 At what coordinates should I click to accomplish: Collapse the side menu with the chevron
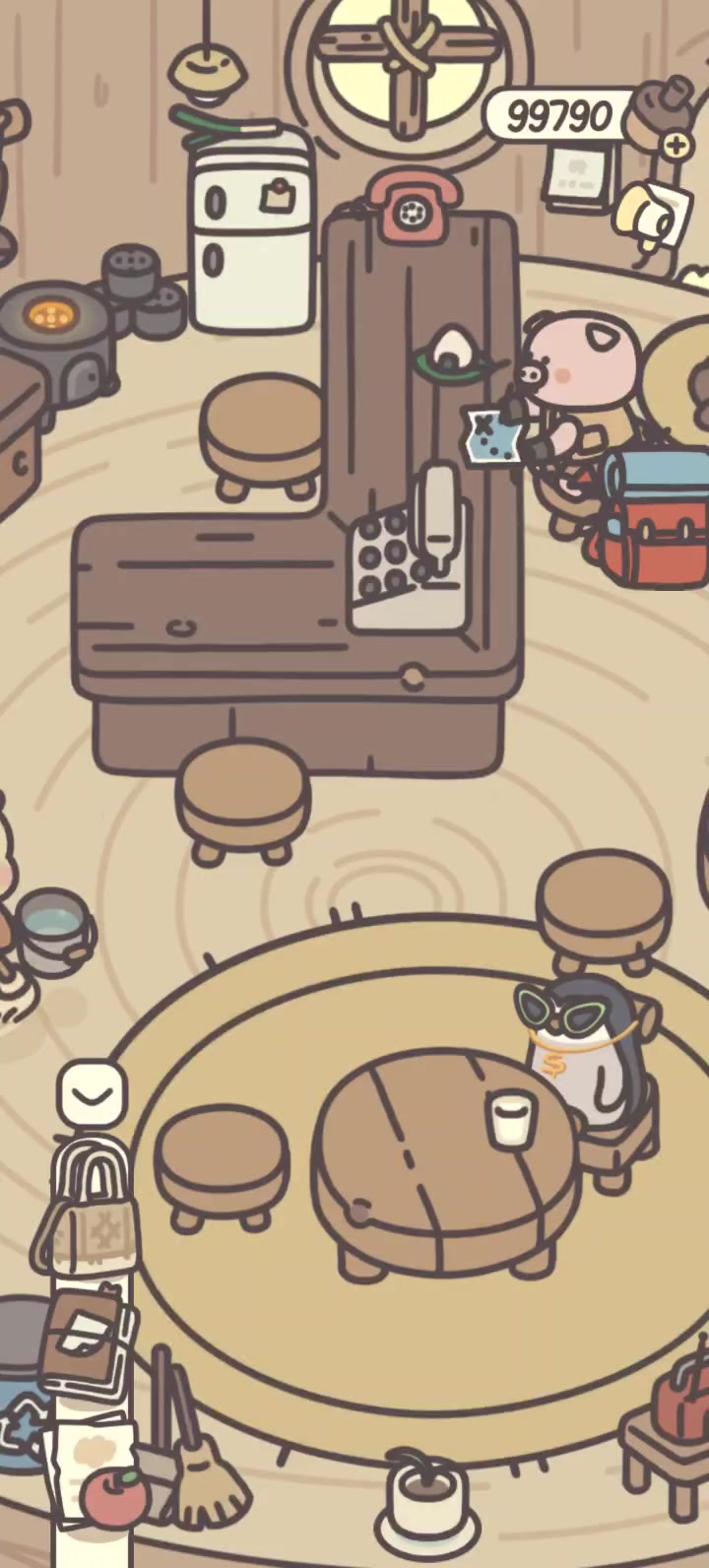[x=92, y=1092]
